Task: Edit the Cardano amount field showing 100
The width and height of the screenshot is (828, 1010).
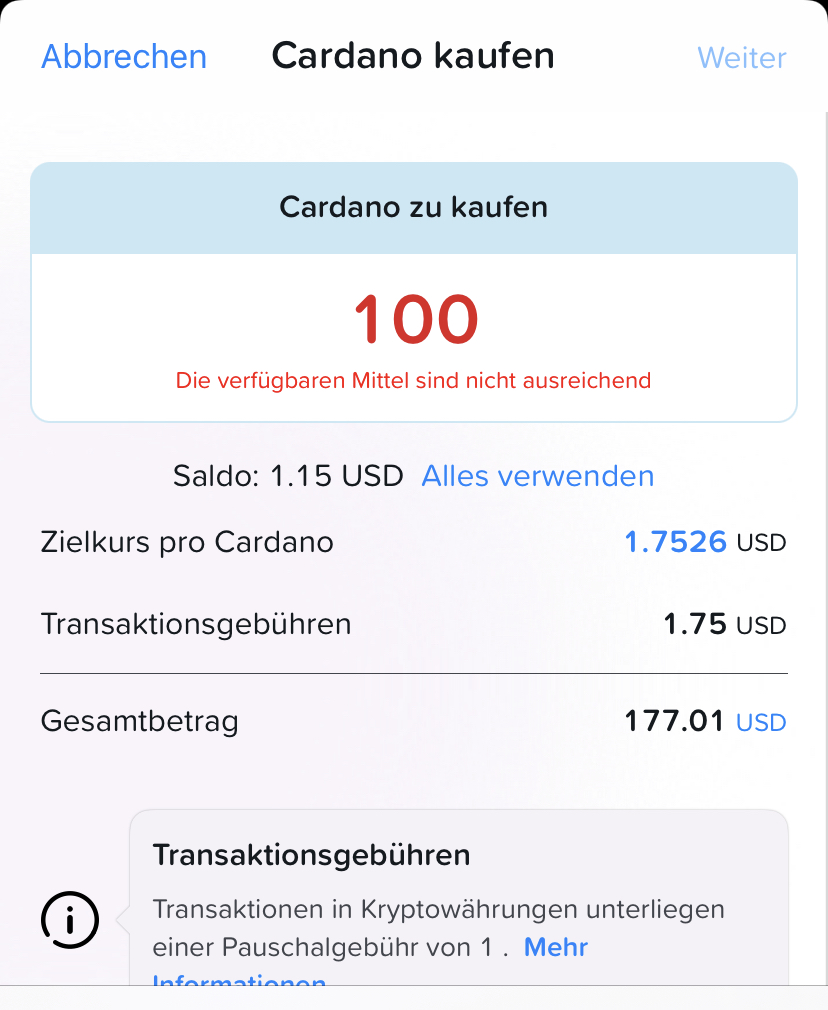Action: (x=415, y=319)
